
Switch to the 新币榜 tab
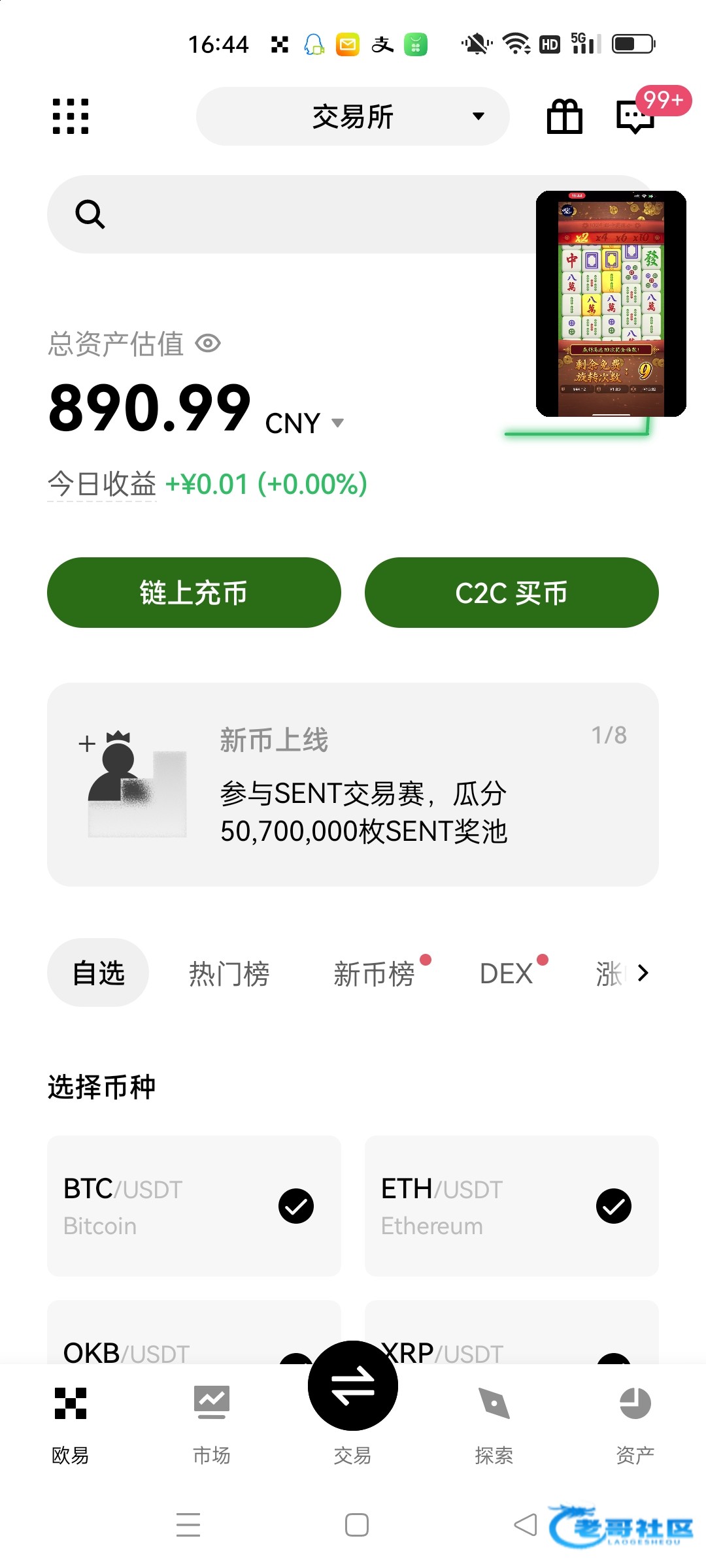[x=374, y=973]
